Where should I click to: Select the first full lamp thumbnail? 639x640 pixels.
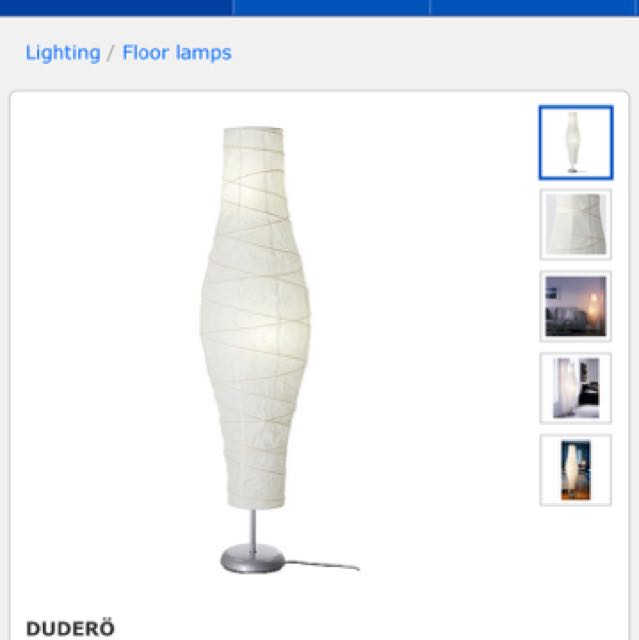[575, 142]
